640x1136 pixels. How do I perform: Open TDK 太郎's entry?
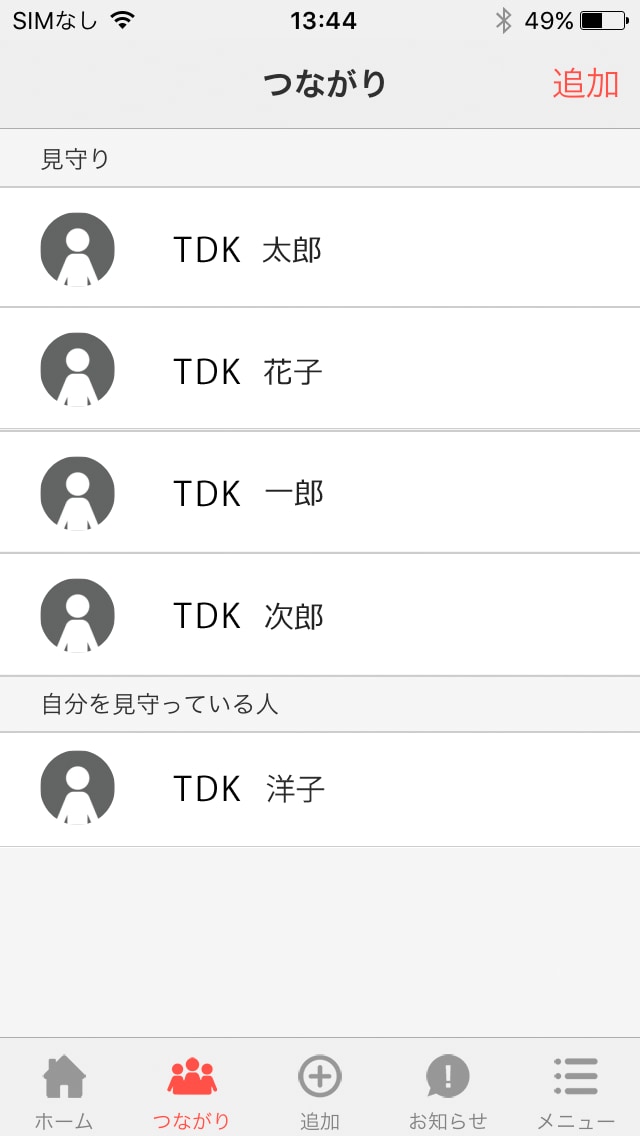click(320, 248)
